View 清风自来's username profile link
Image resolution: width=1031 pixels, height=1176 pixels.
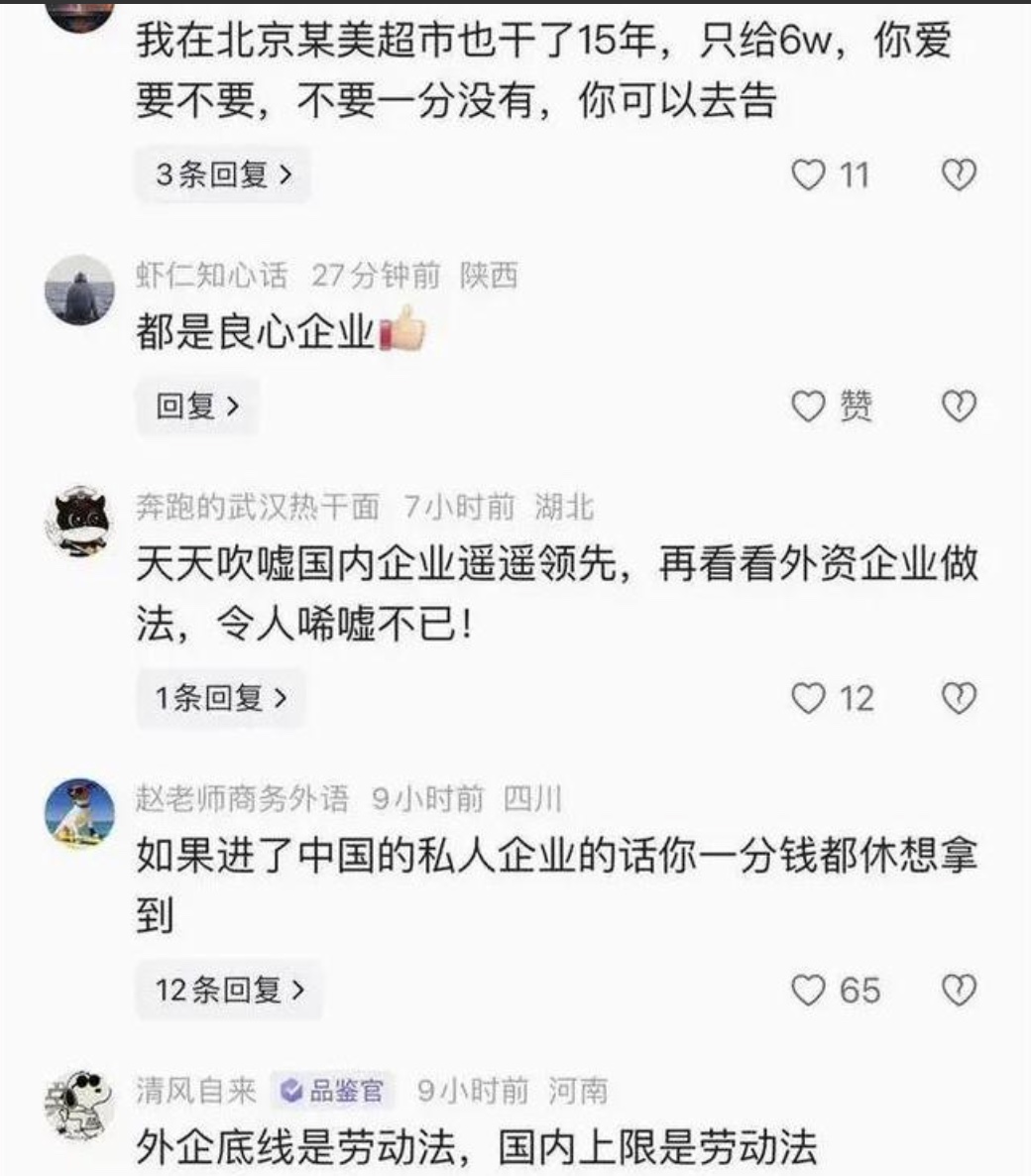(195, 1092)
